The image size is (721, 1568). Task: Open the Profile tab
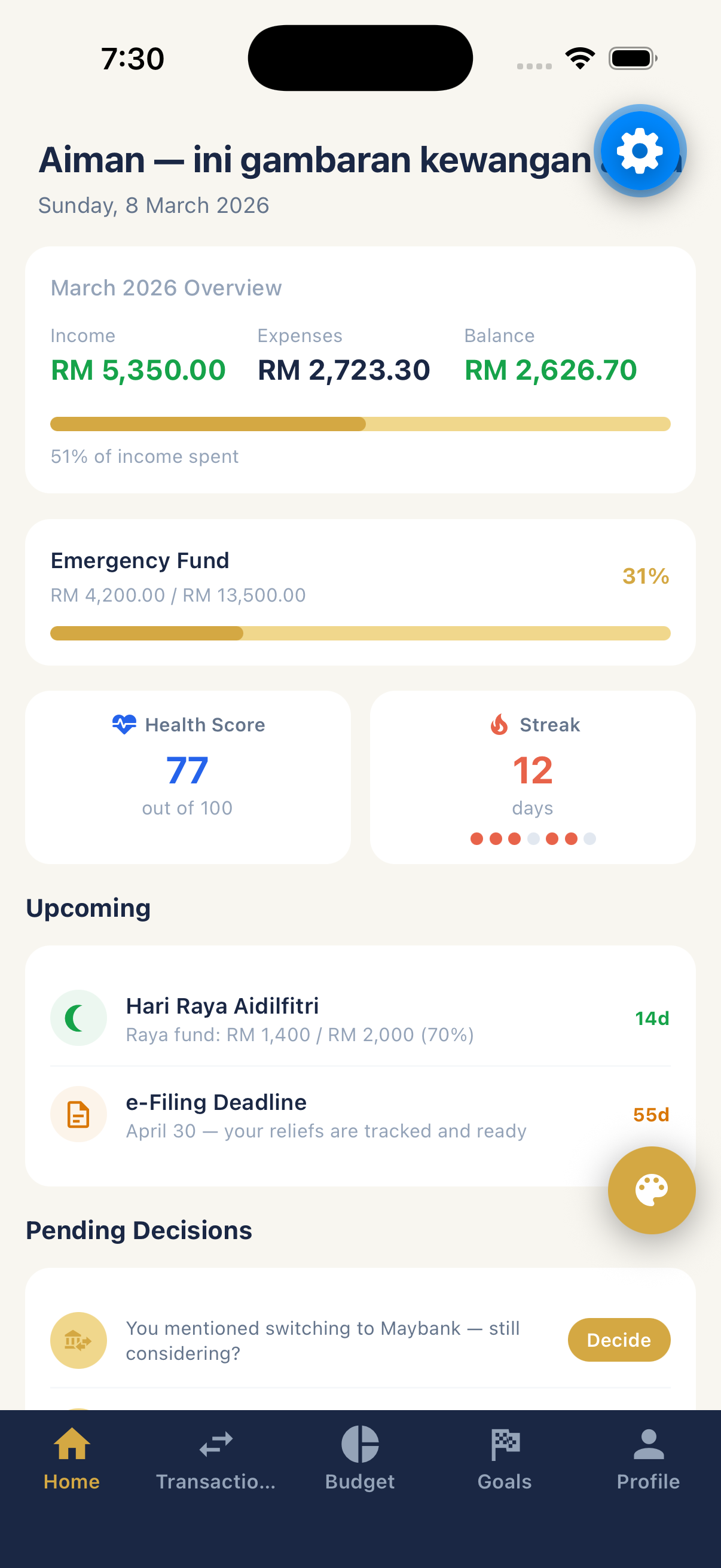coord(648,1458)
